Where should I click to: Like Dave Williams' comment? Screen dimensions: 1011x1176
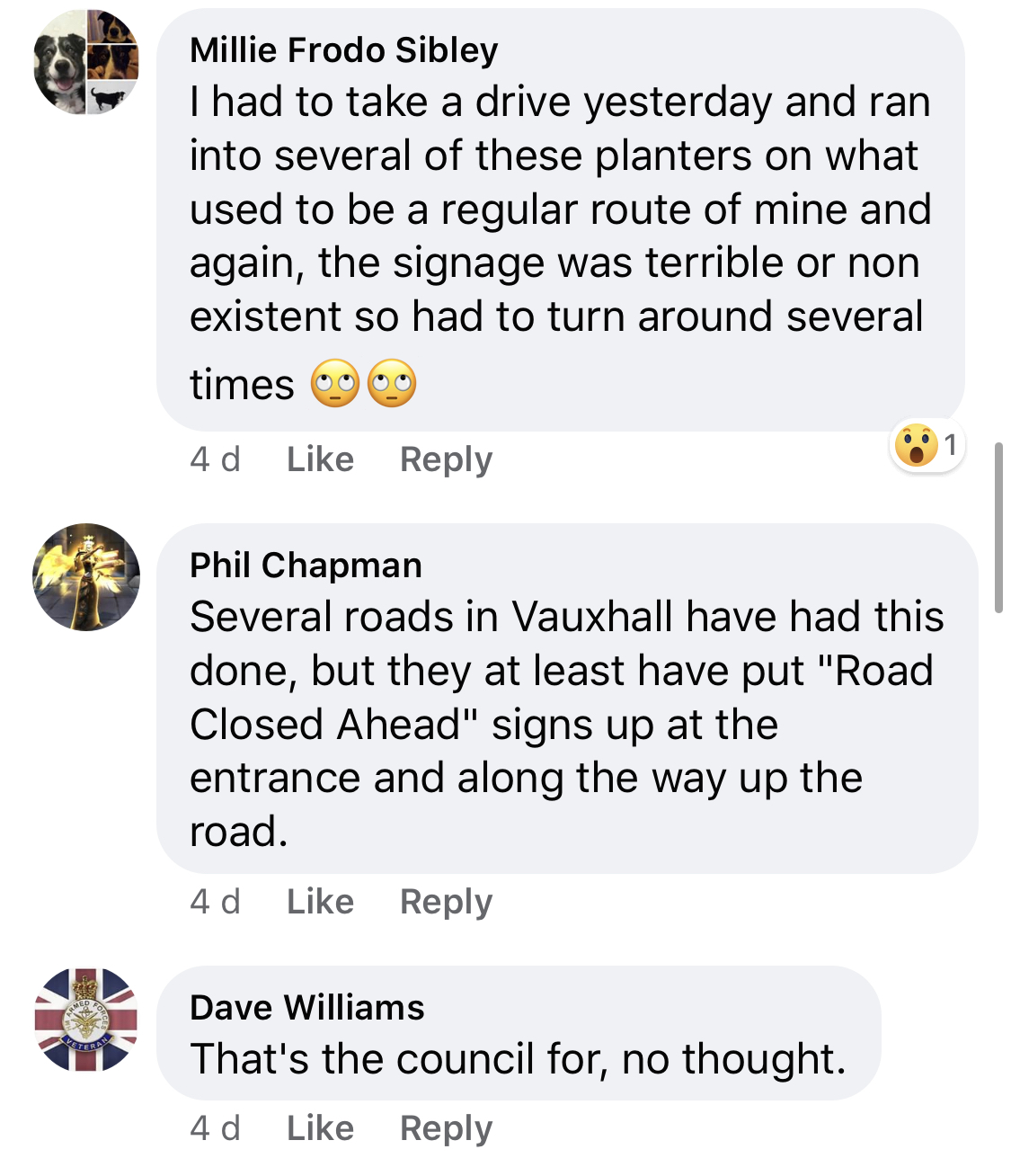tap(320, 1128)
